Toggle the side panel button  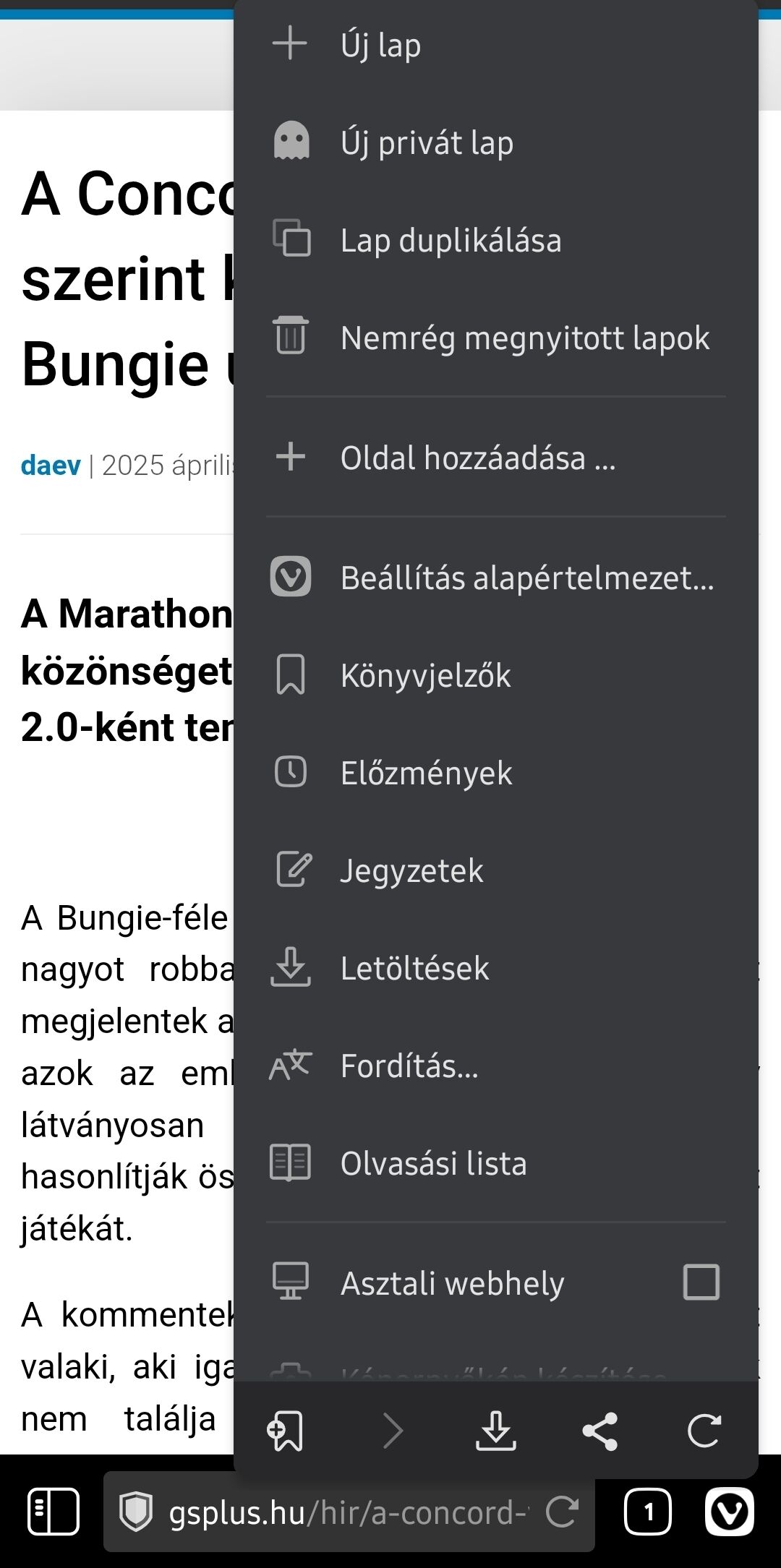pos(54,1512)
